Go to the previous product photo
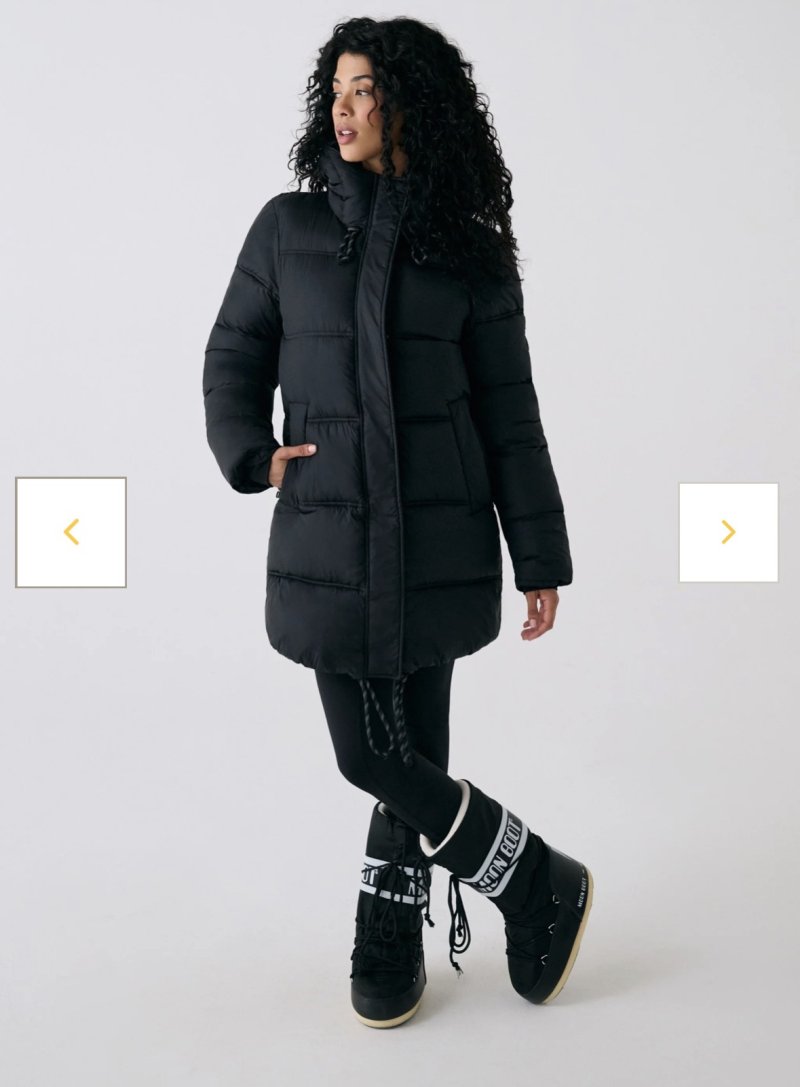 pos(71,532)
